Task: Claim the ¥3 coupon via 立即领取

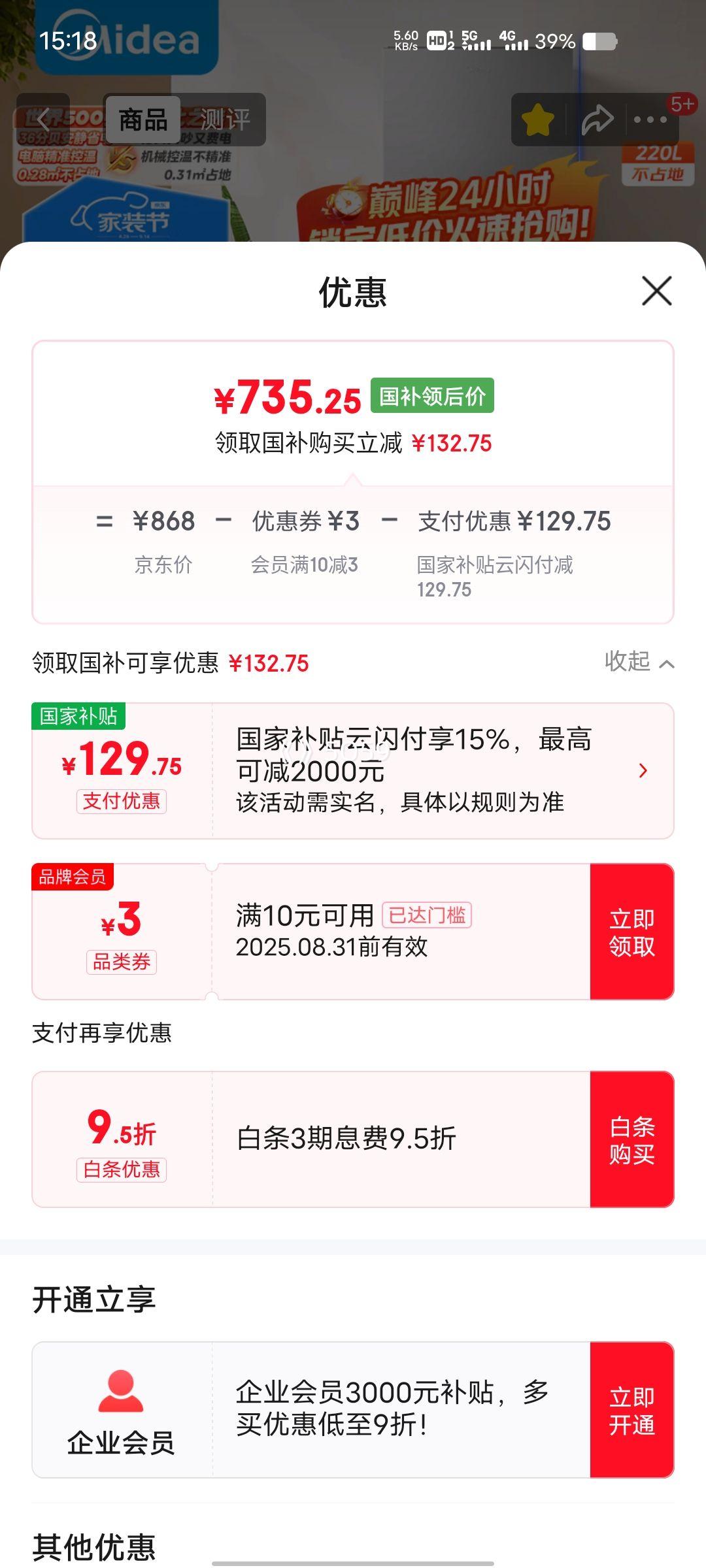Action: coord(632,932)
